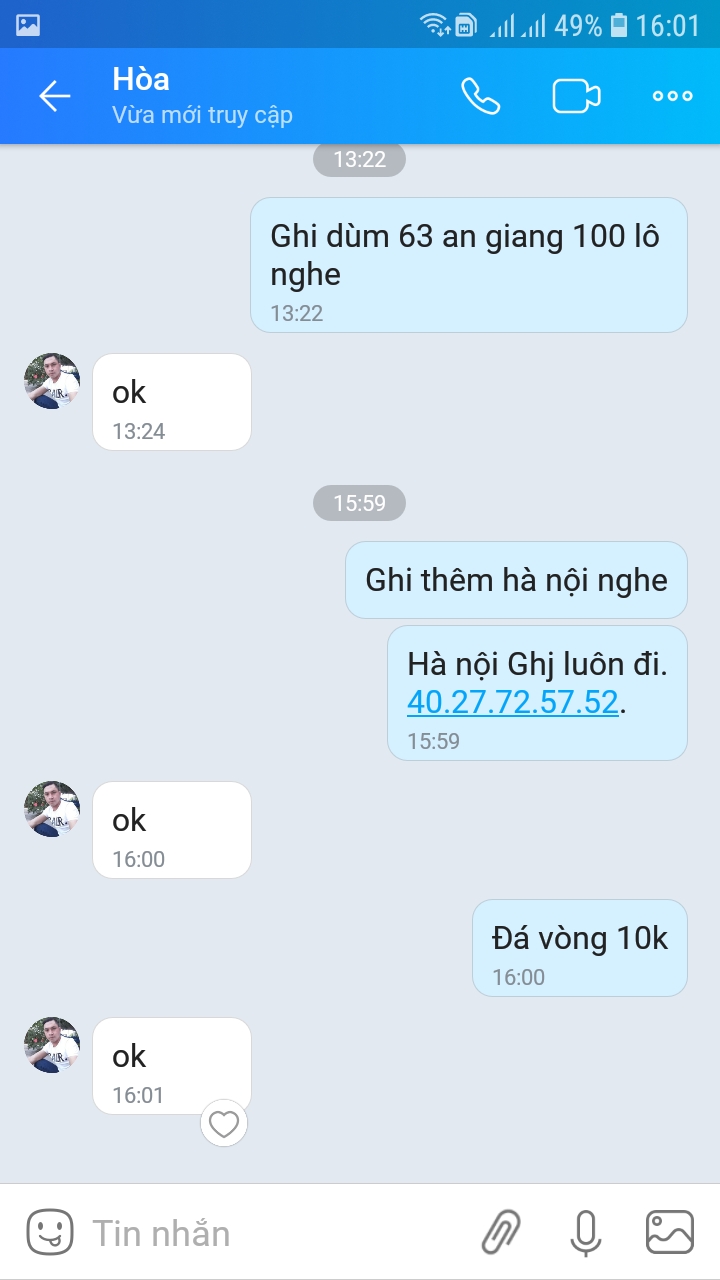The image size is (720, 1280).
Task: Open the more options menu
Action: pos(671,96)
